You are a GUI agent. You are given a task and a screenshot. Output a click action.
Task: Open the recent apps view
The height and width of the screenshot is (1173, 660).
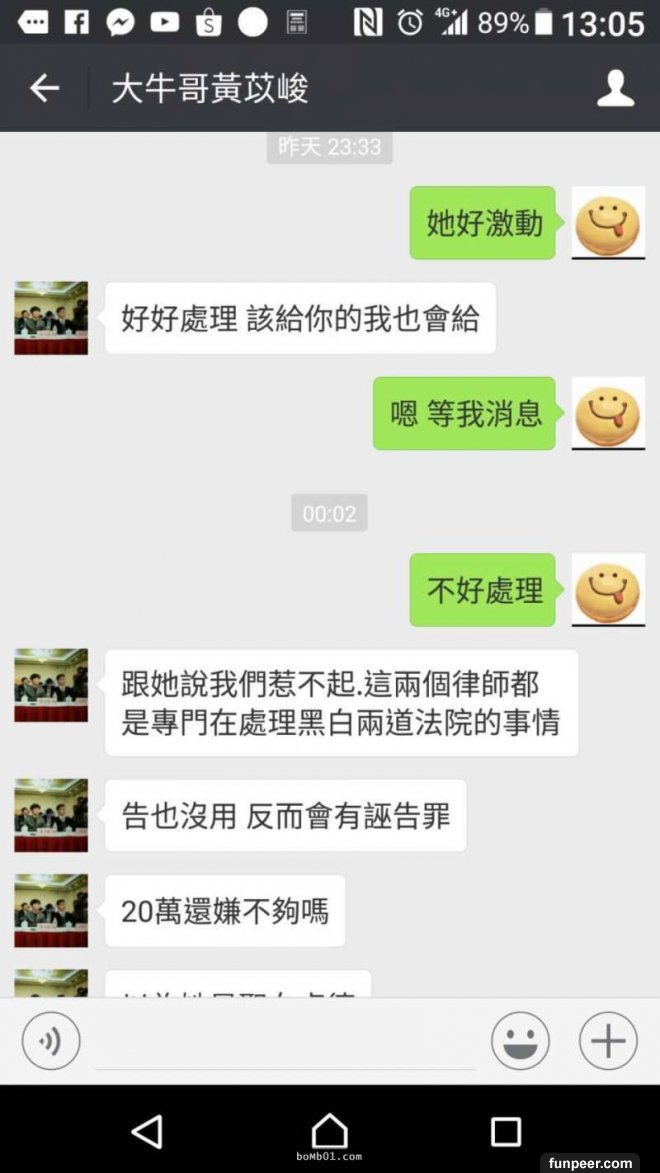(x=506, y=1131)
